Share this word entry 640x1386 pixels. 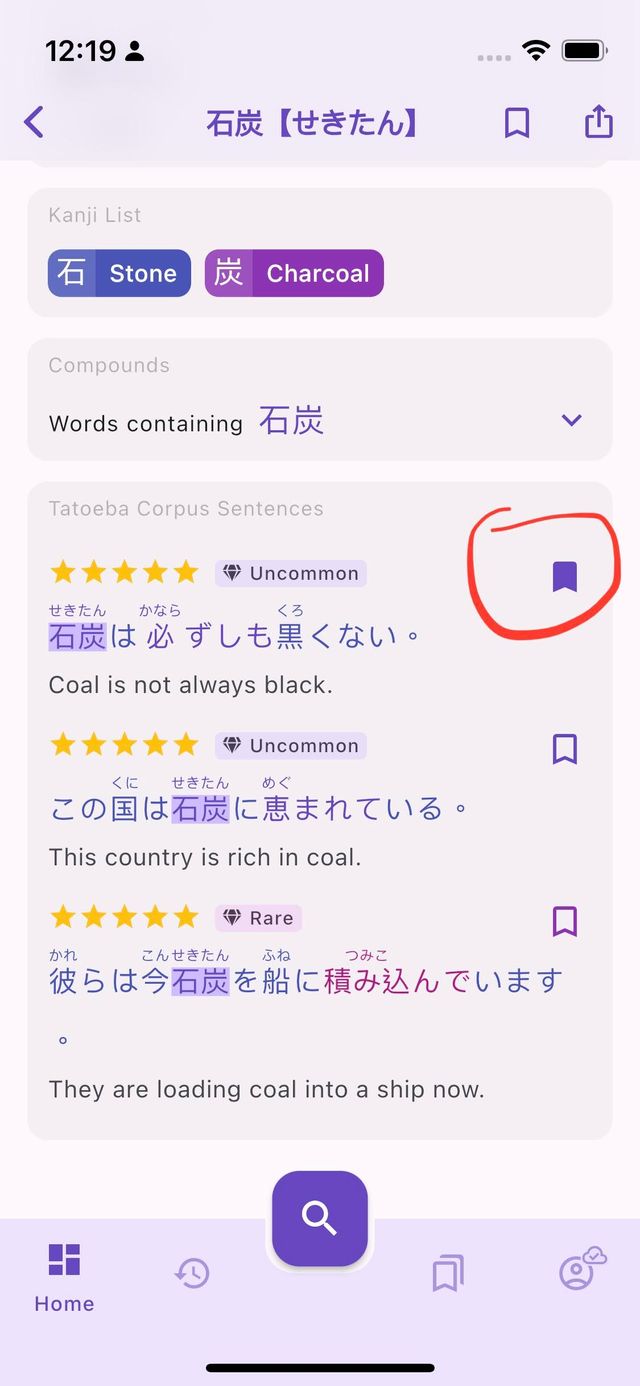(x=598, y=122)
